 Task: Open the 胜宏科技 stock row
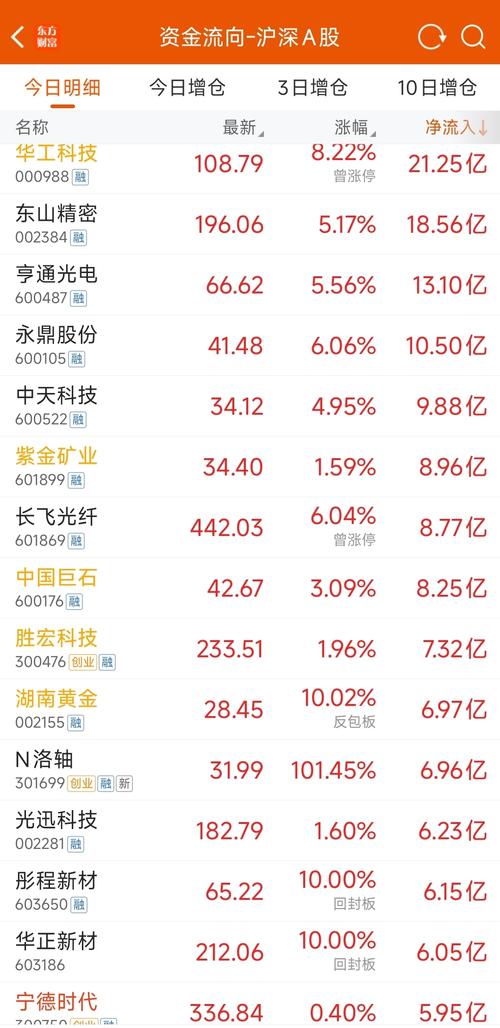(x=250, y=649)
